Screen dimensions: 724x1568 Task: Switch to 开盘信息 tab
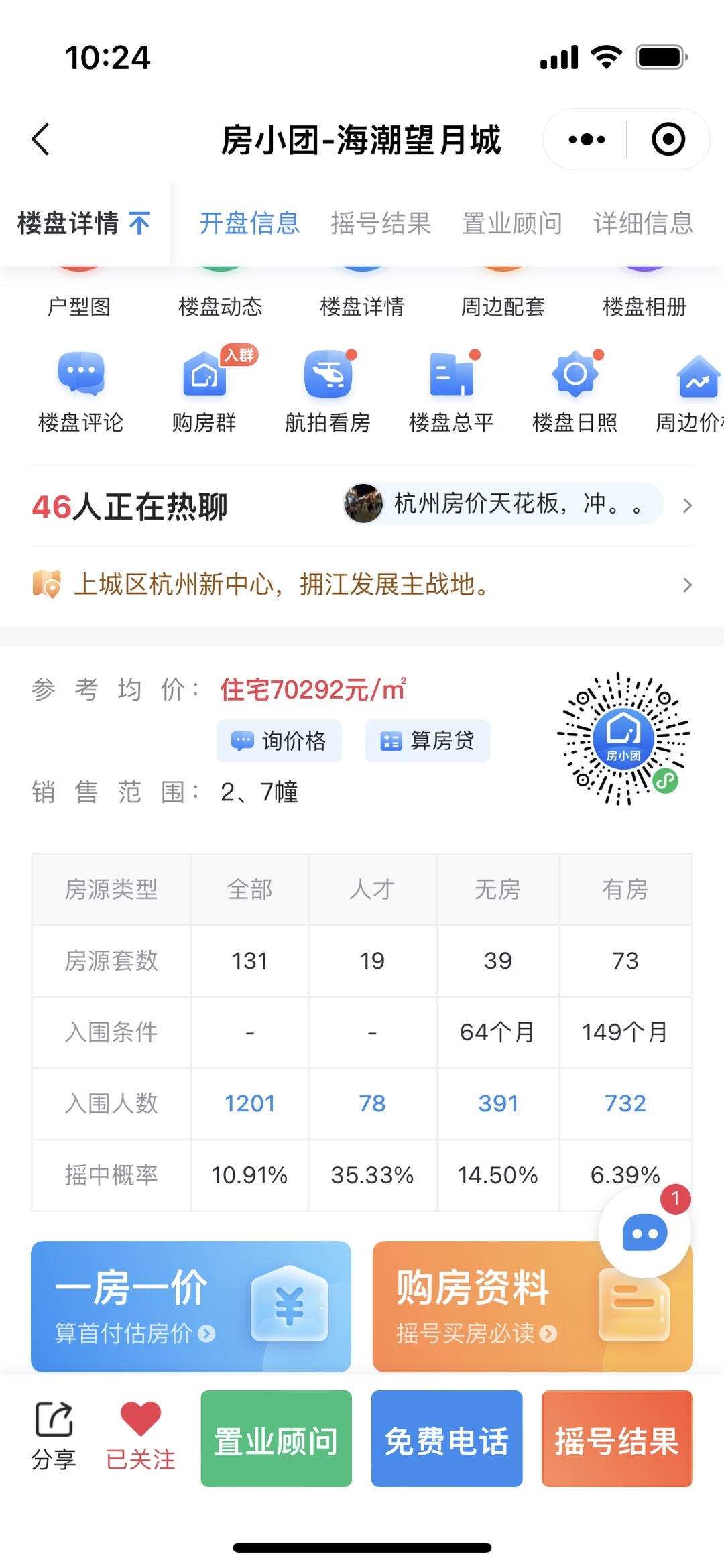(x=249, y=223)
